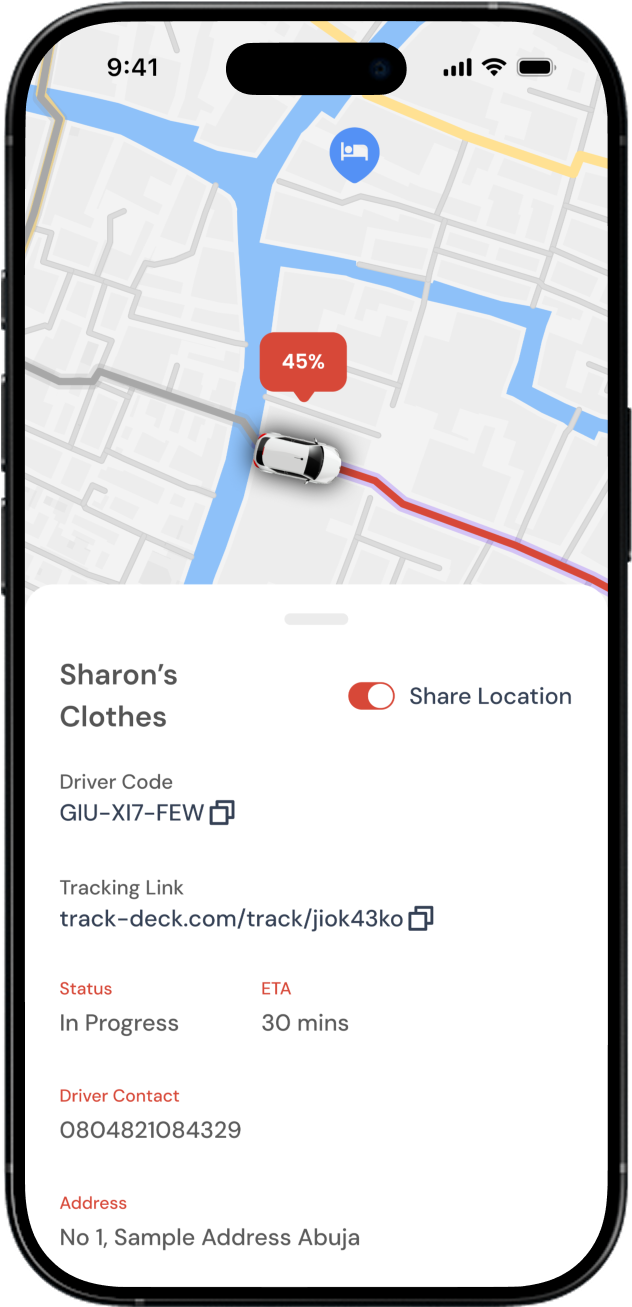Tap the bottom sheet drag handle
This screenshot has width=632, height=1307.
pyautogui.click(x=316, y=619)
